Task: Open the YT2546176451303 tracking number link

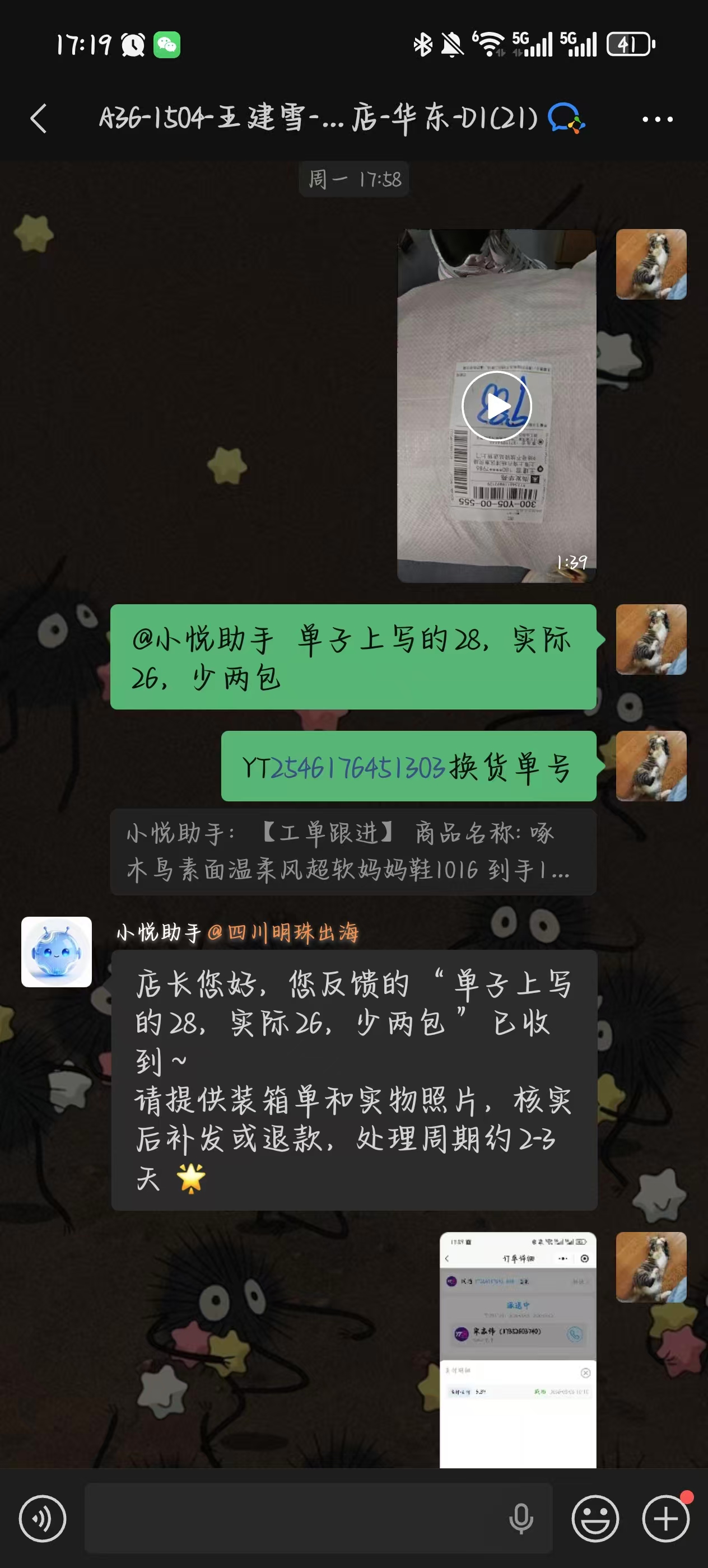Action: pyautogui.click(x=357, y=767)
